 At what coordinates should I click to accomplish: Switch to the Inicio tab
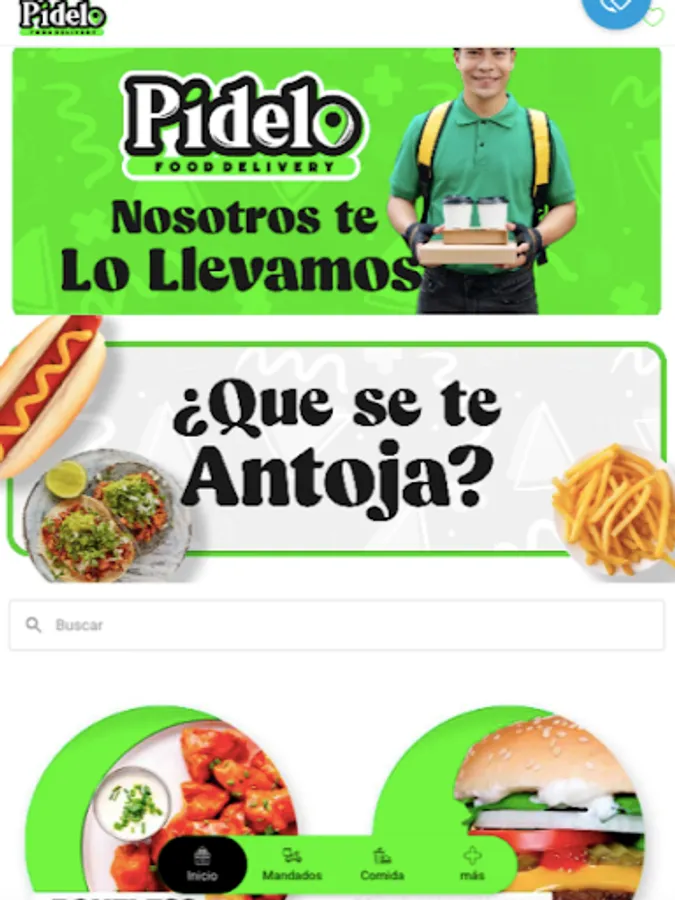click(202, 865)
